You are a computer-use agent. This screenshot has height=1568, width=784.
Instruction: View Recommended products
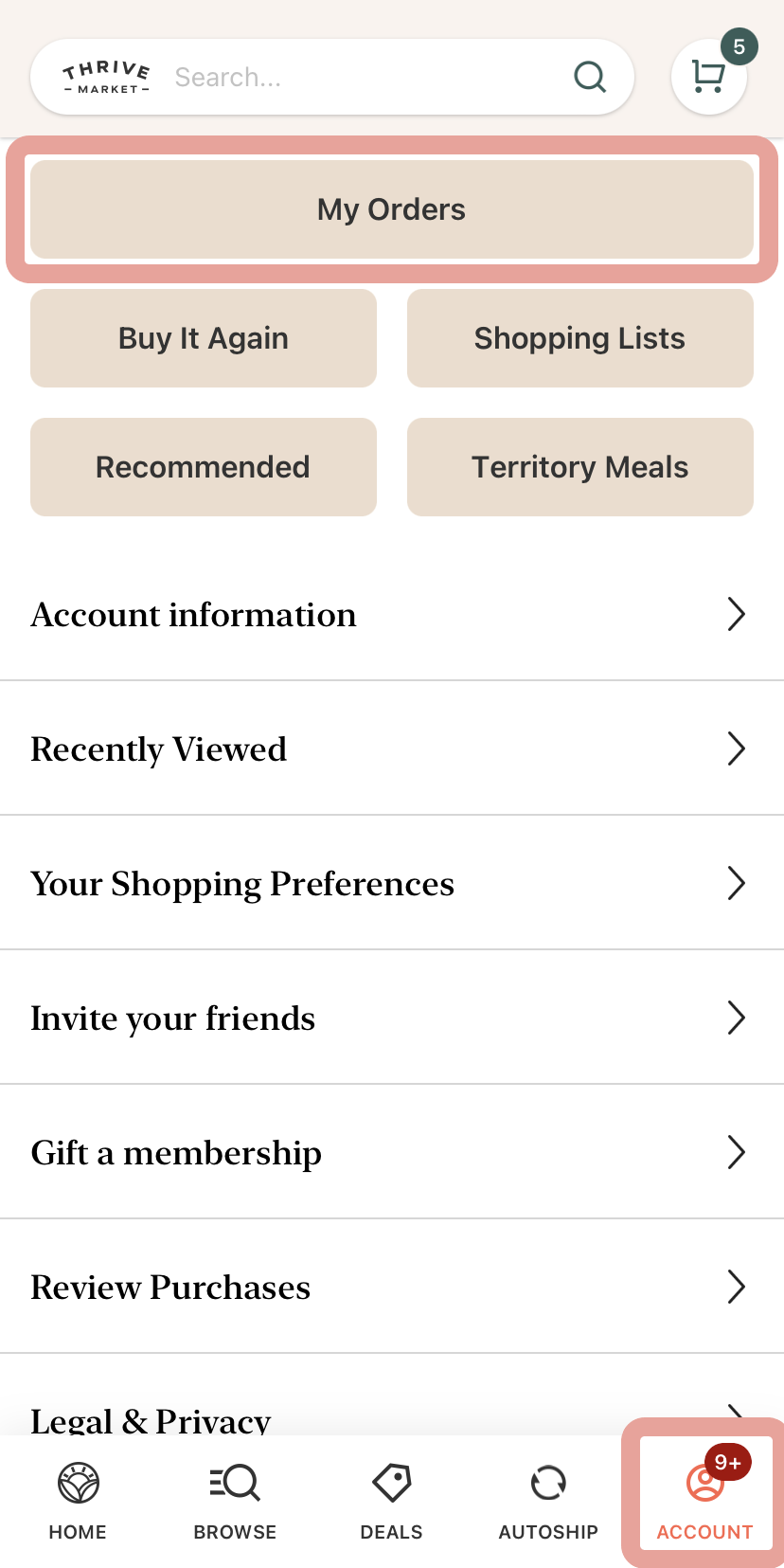click(x=203, y=466)
